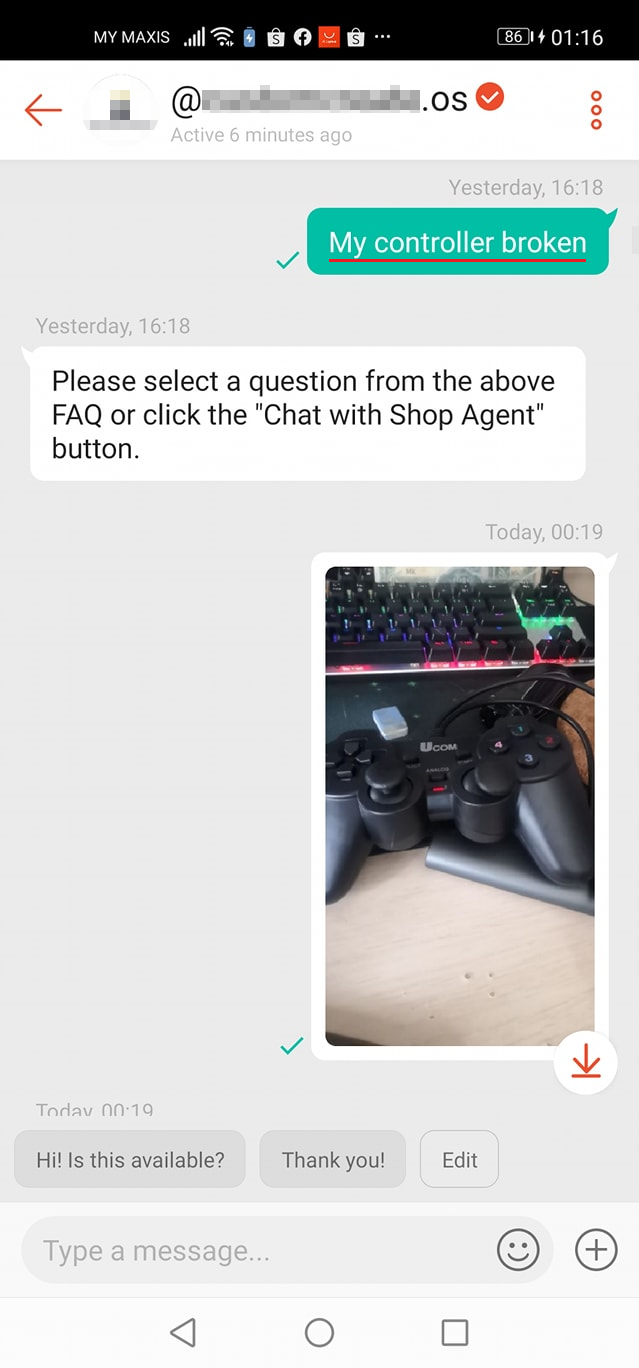Open the sent controller photo
Image resolution: width=639 pixels, height=1368 pixels.
click(x=459, y=805)
